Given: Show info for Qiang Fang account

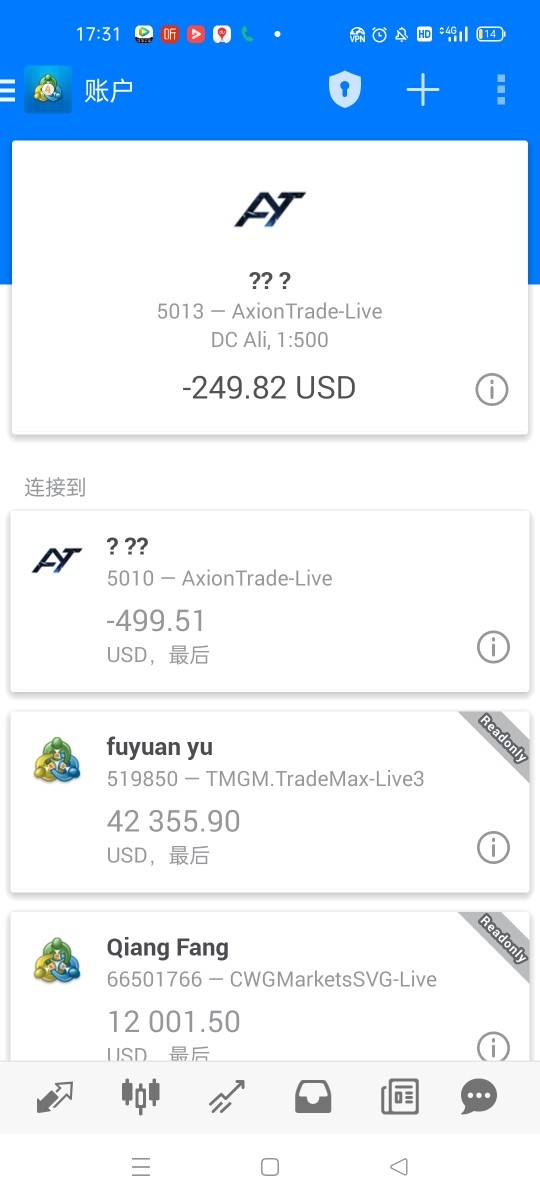Looking at the screenshot, I should 493,1045.
